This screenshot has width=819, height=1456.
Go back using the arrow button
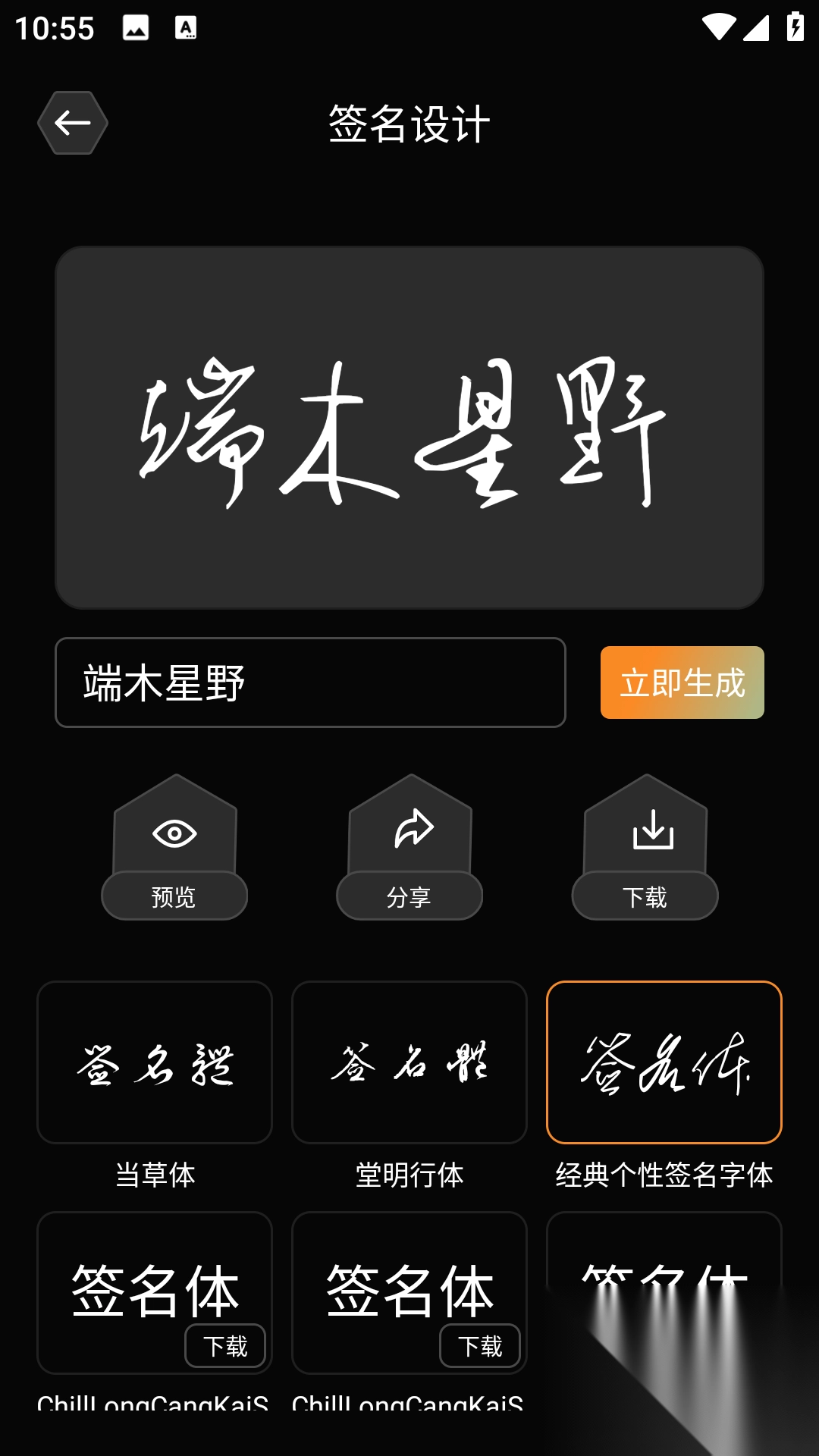[x=73, y=123]
